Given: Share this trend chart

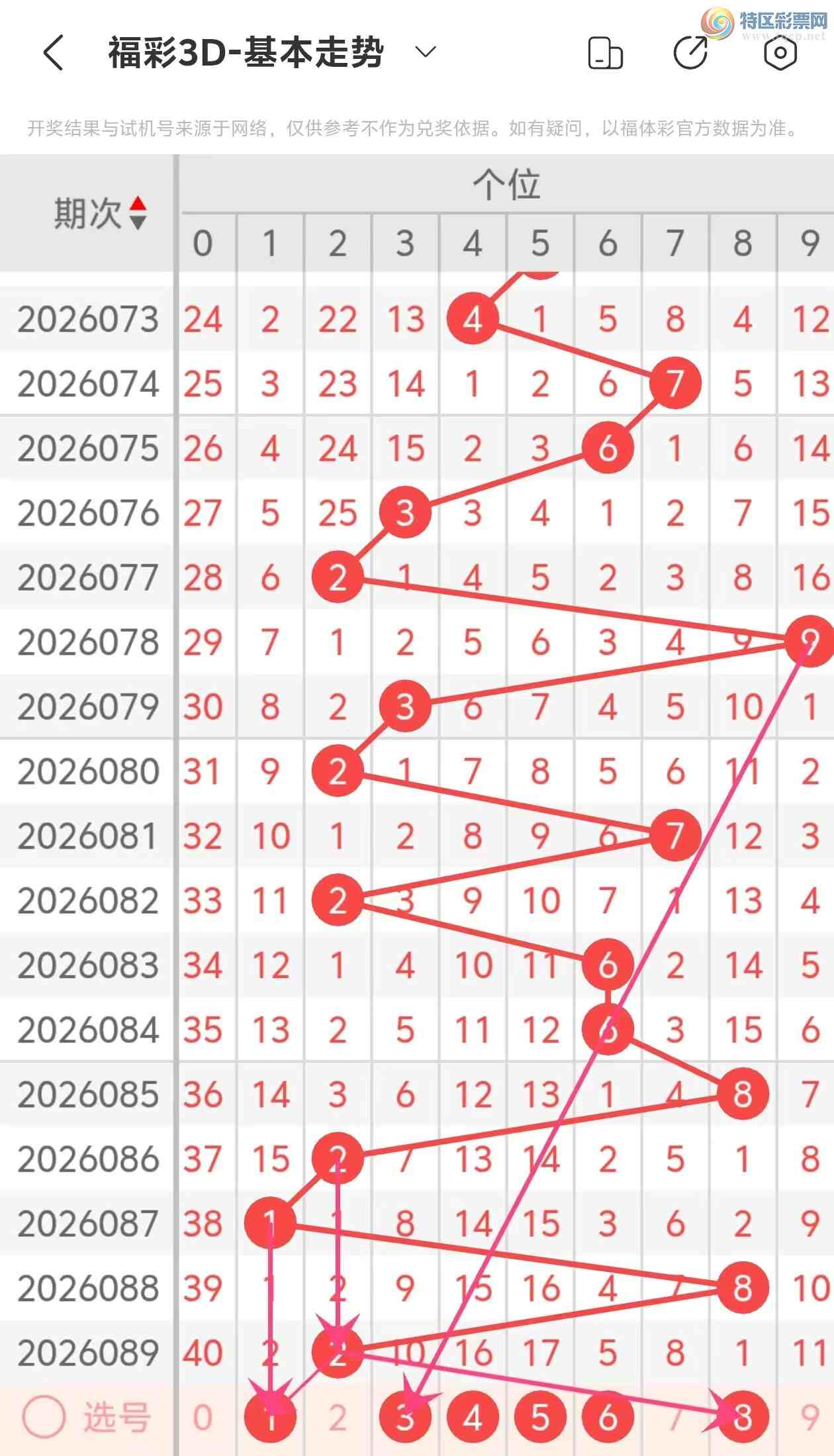Looking at the screenshot, I should [x=690, y=53].
